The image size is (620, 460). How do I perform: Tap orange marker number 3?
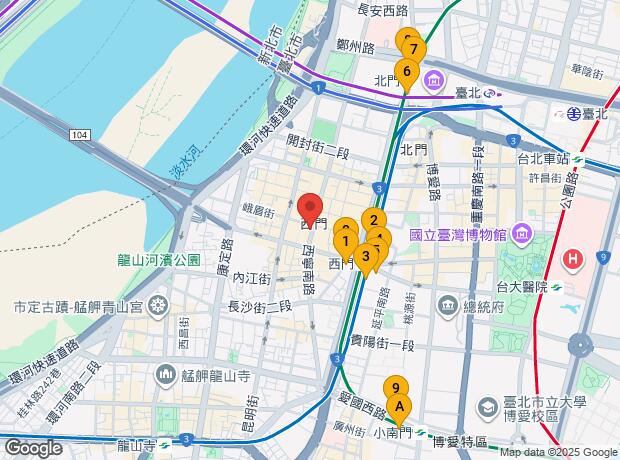367,257
